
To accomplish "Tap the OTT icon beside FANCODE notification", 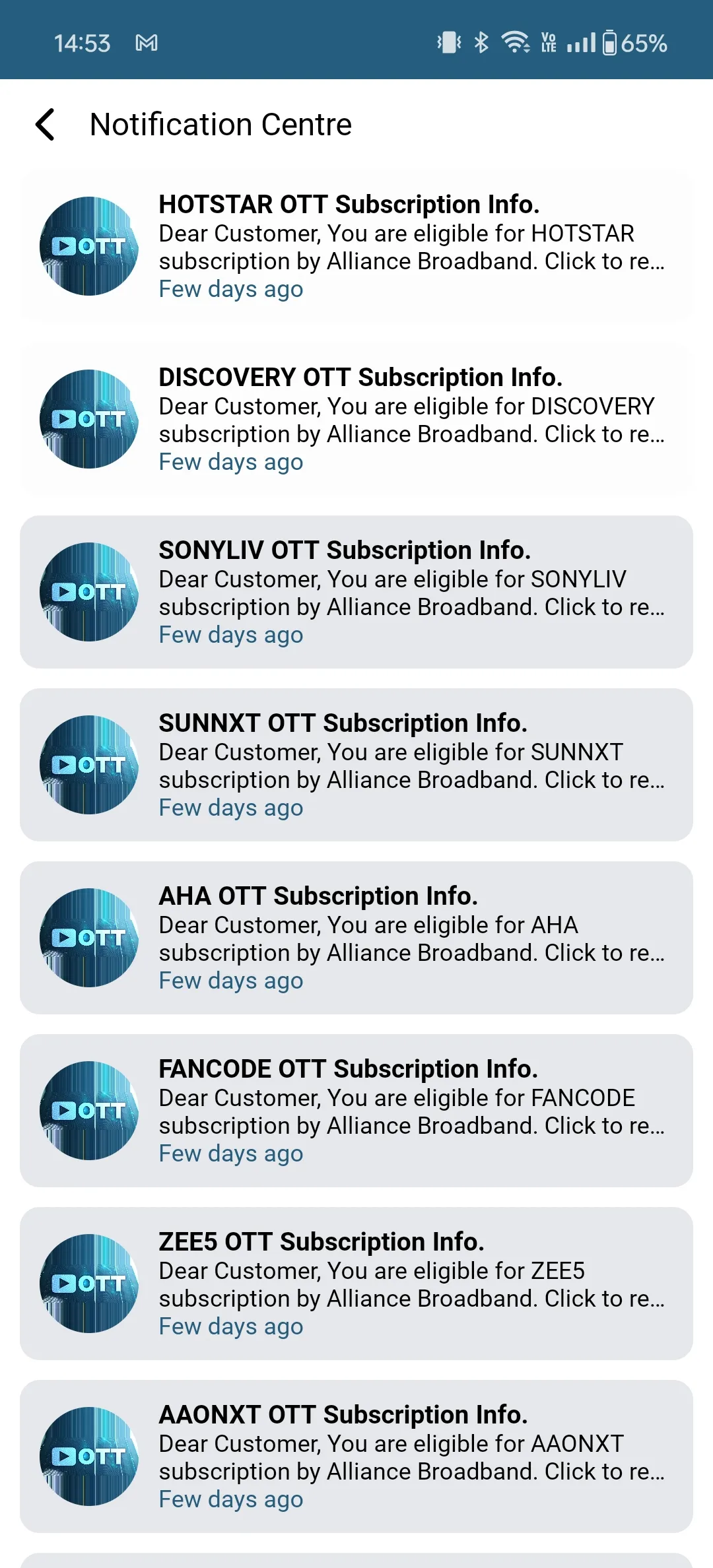I will pyautogui.click(x=88, y=1111).
